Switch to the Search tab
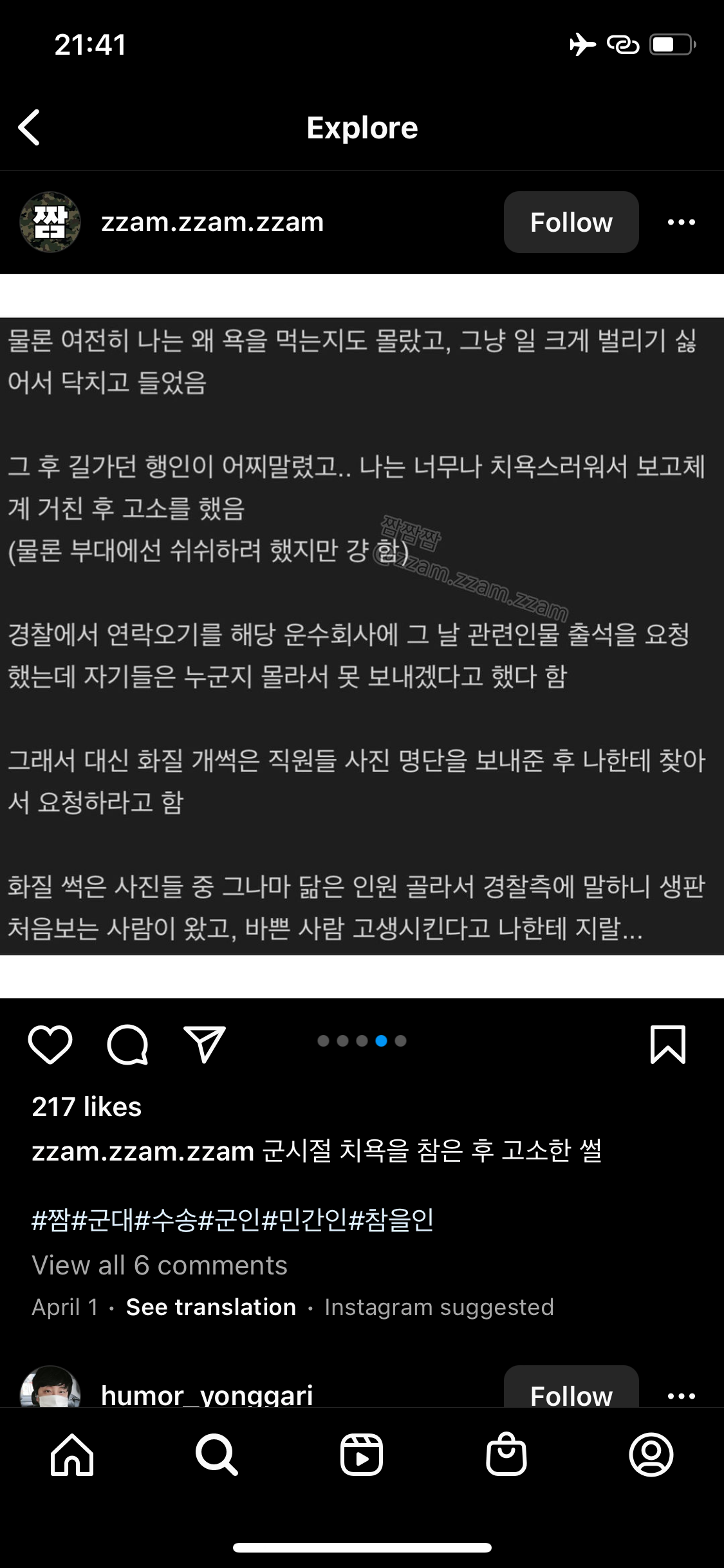 tap(217, 1455)
